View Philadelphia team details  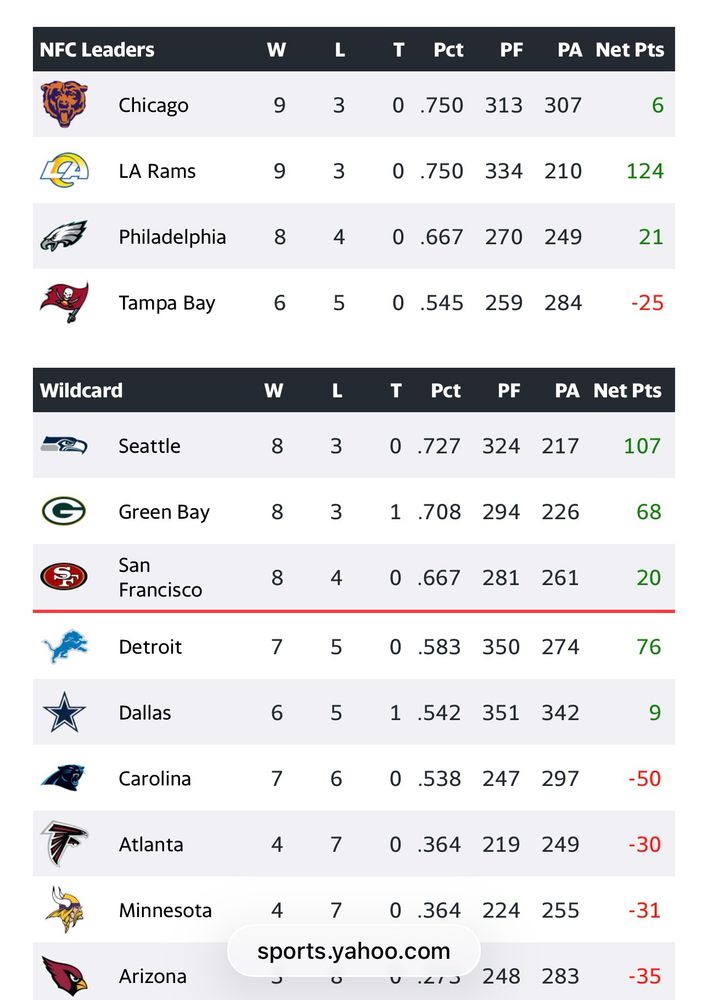[172, 237]
